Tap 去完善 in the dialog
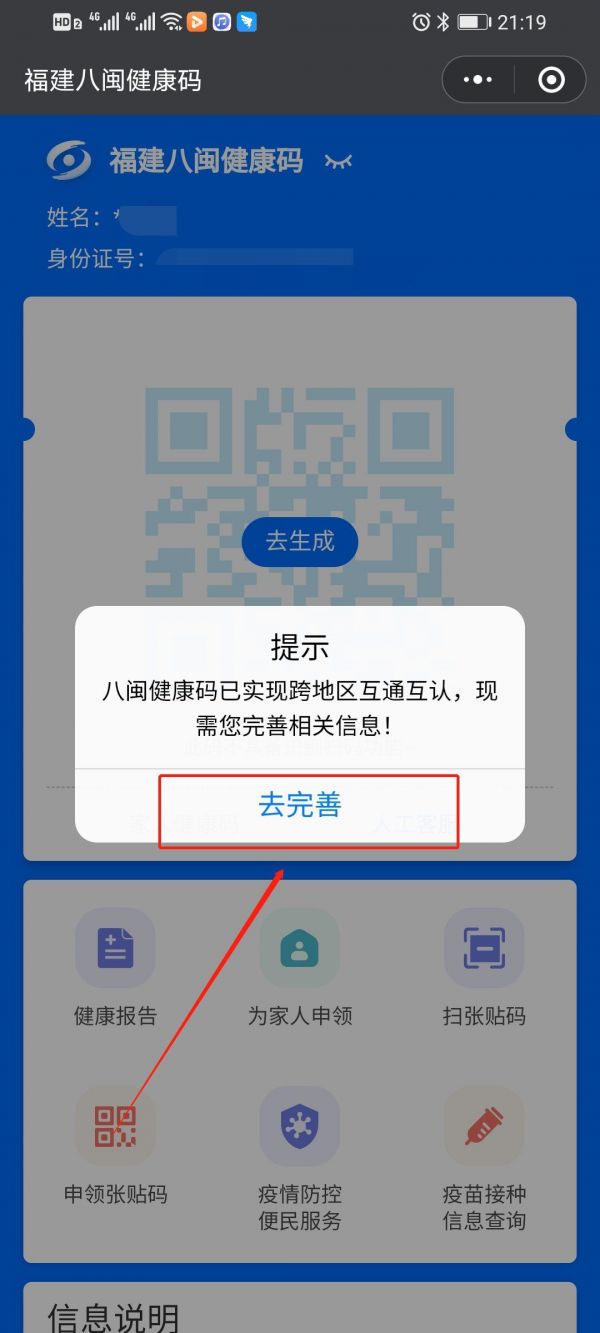The image size is (600, 1333). tap(300, 805)
